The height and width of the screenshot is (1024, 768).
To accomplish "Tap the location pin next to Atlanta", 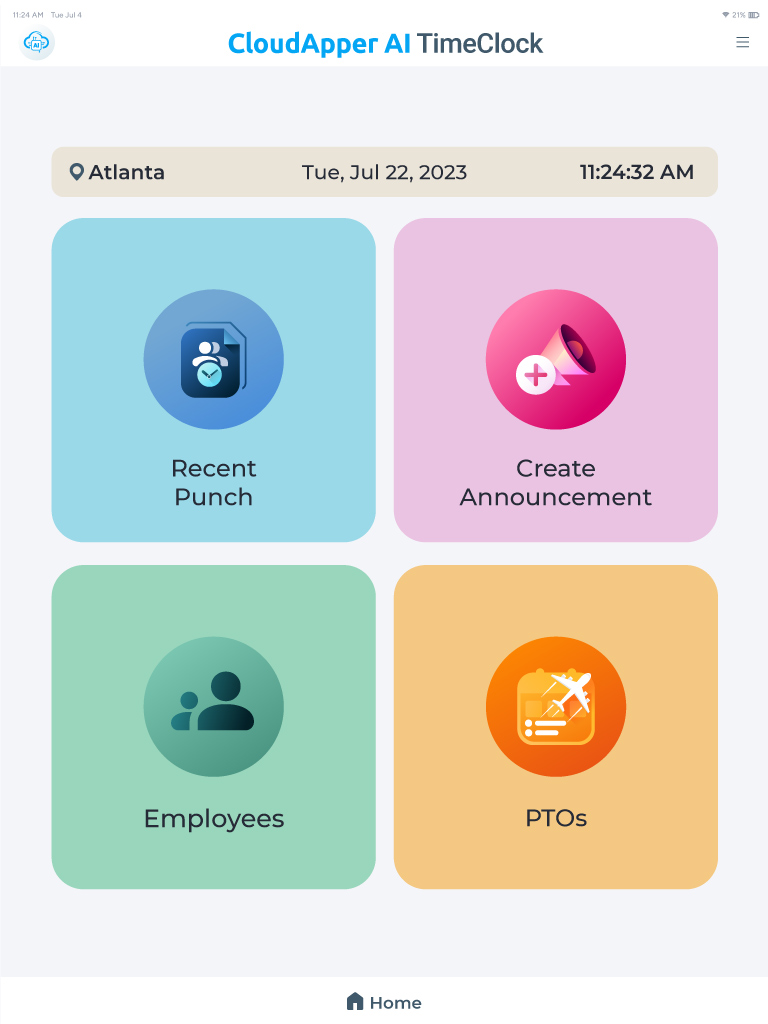I will coord(76,171).
